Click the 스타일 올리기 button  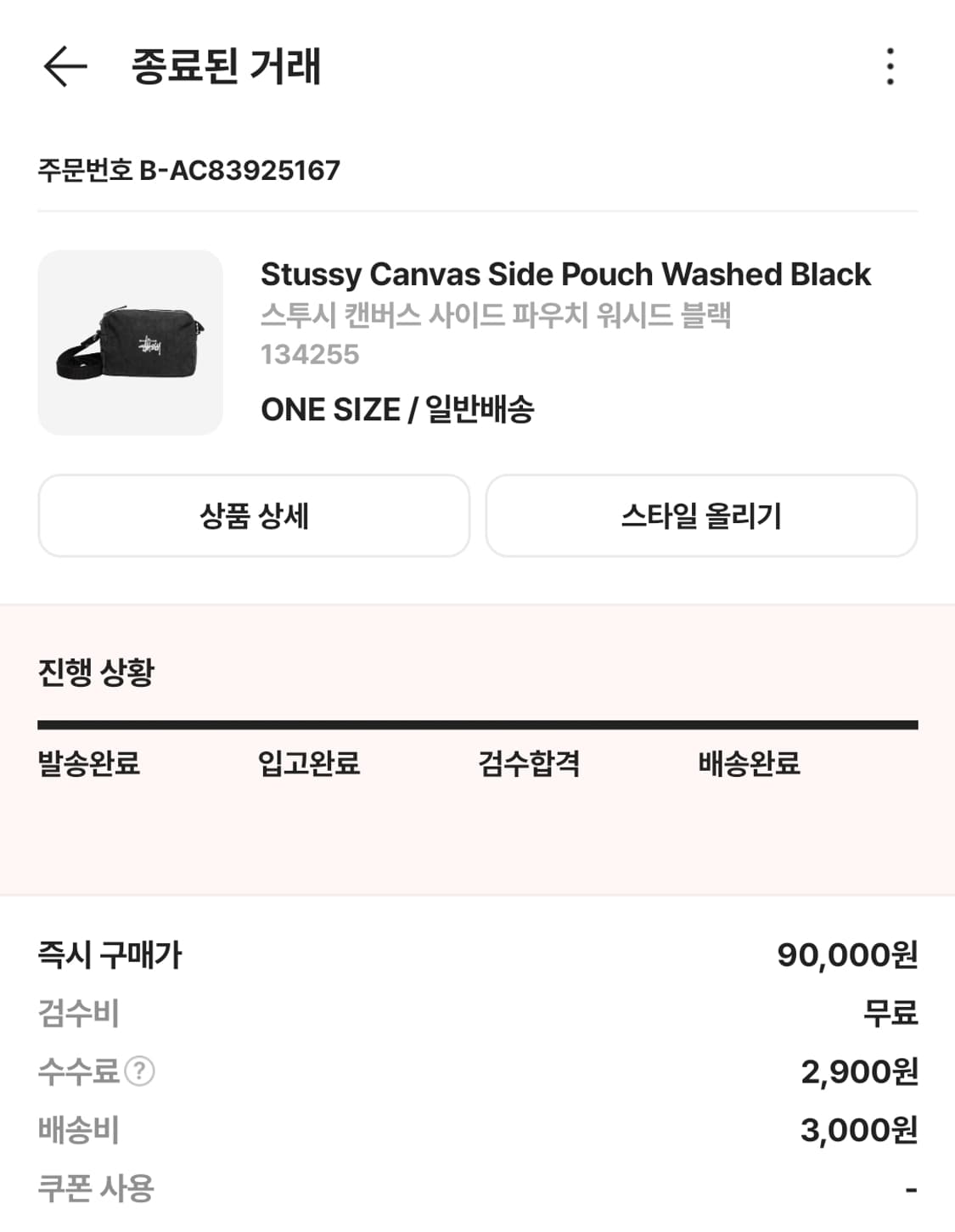coord(702,515)
